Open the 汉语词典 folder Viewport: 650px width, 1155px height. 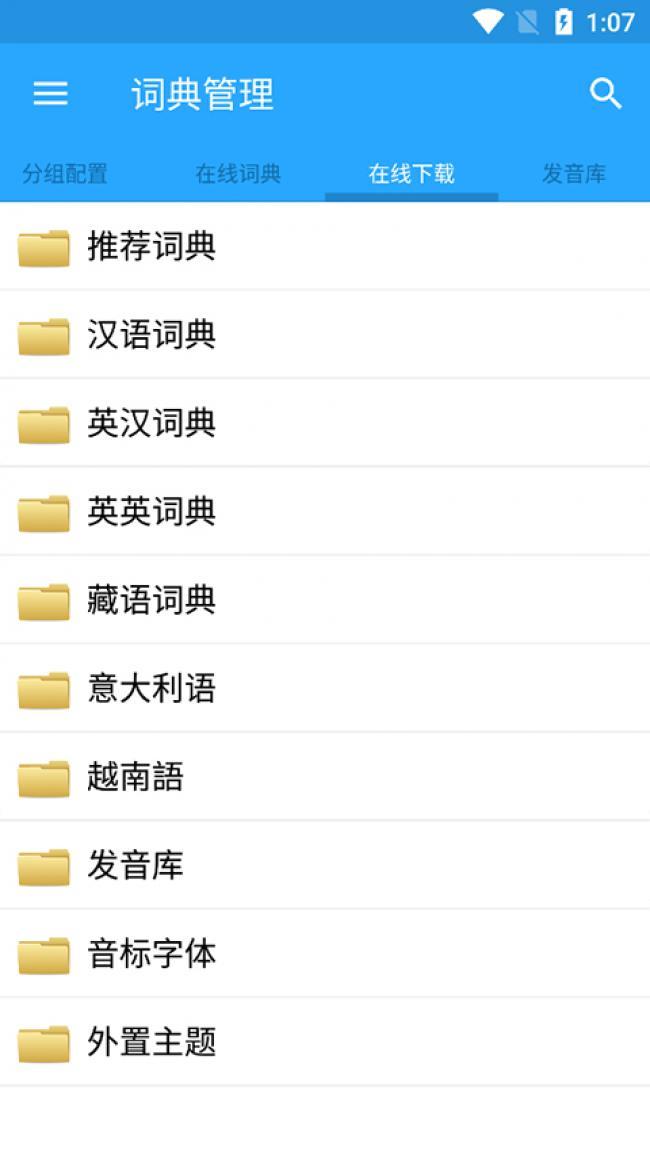325,334
